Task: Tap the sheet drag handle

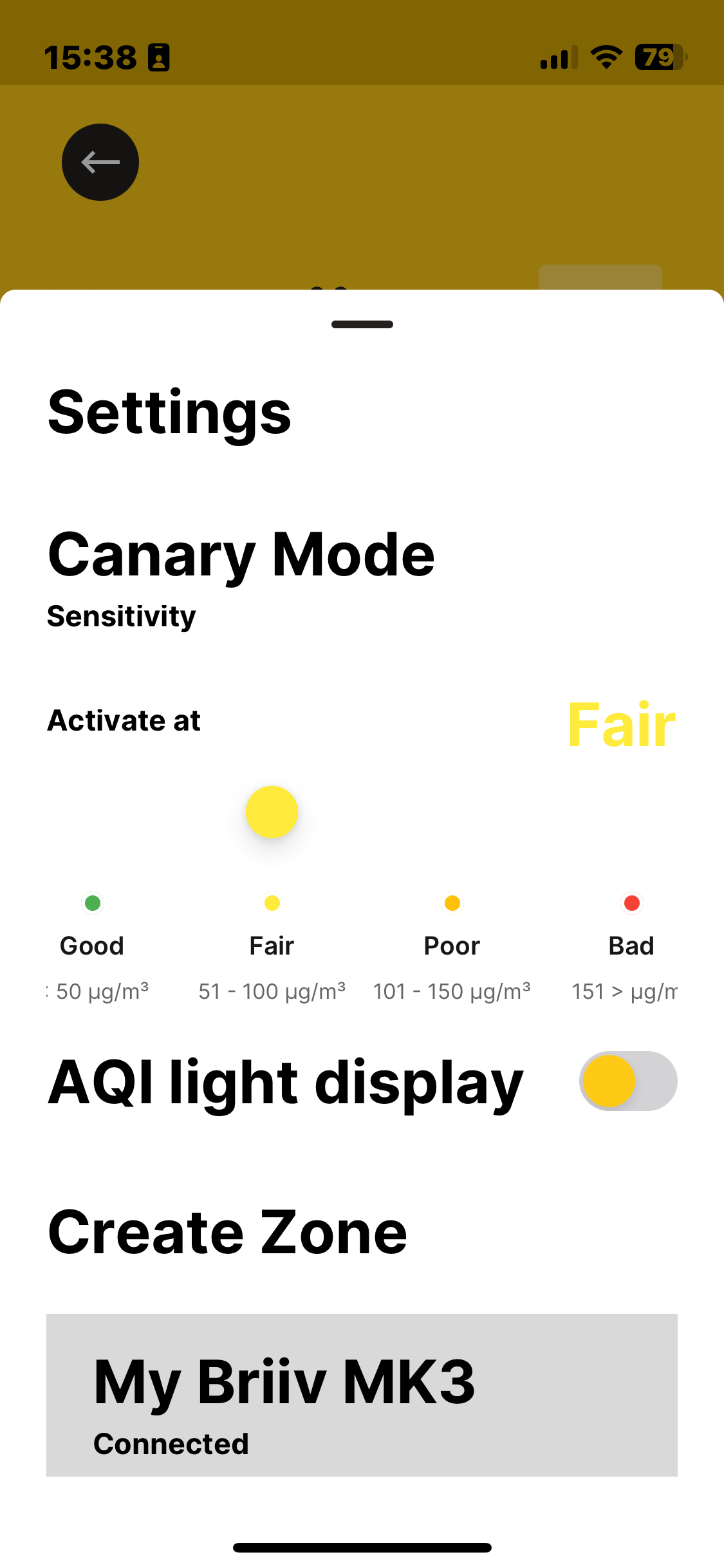Action: 362,324
